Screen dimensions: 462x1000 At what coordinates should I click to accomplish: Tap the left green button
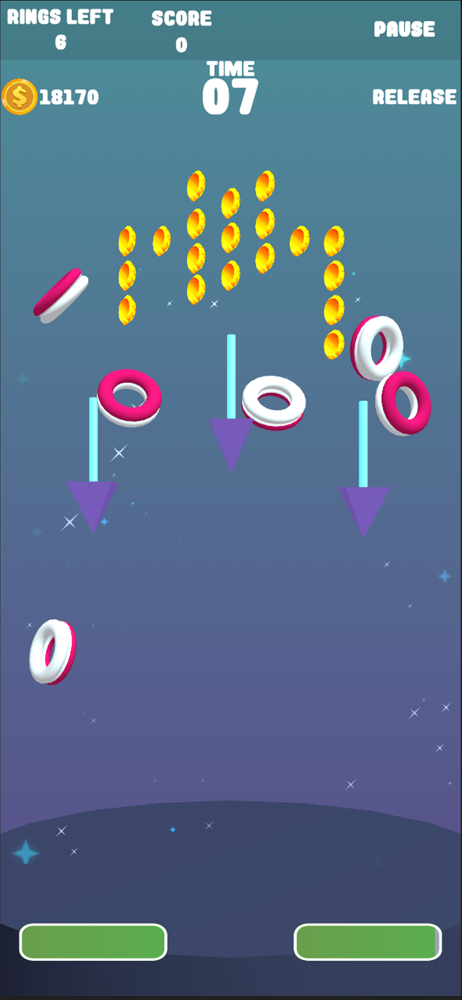click(93, 941)
